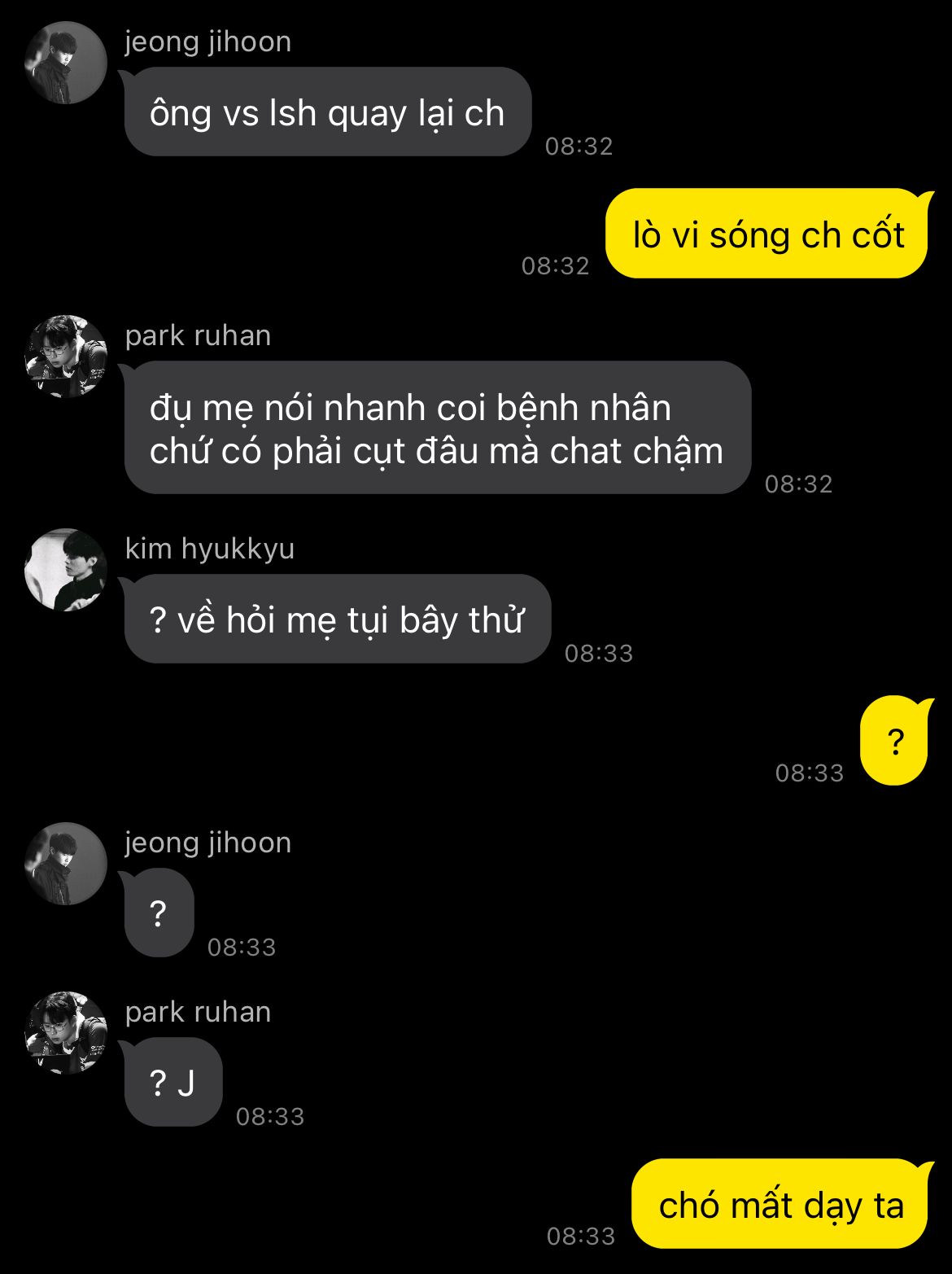View kim hyukkyu's profile picture

pos(66,570)
